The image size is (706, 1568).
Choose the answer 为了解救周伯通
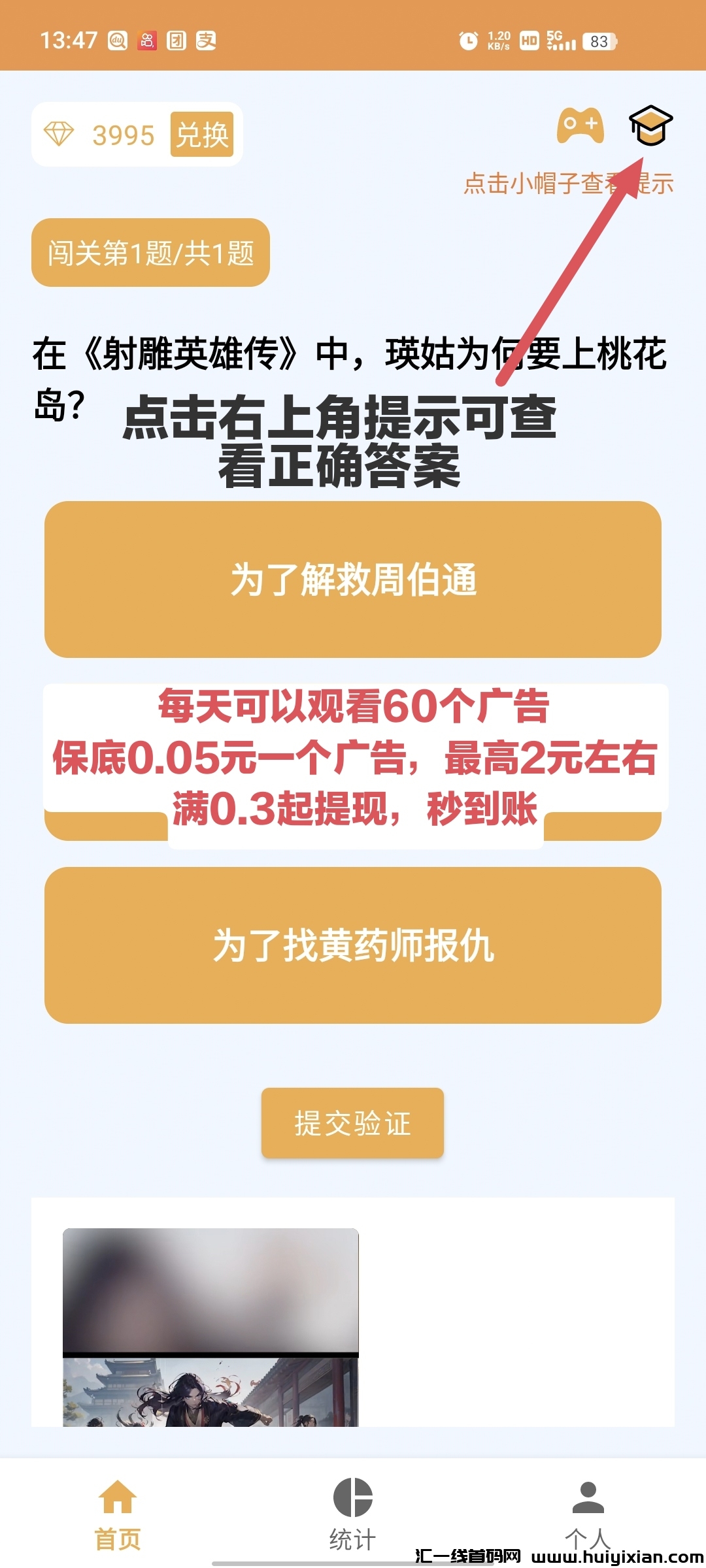pyautogui.click(x=352, y=578)
